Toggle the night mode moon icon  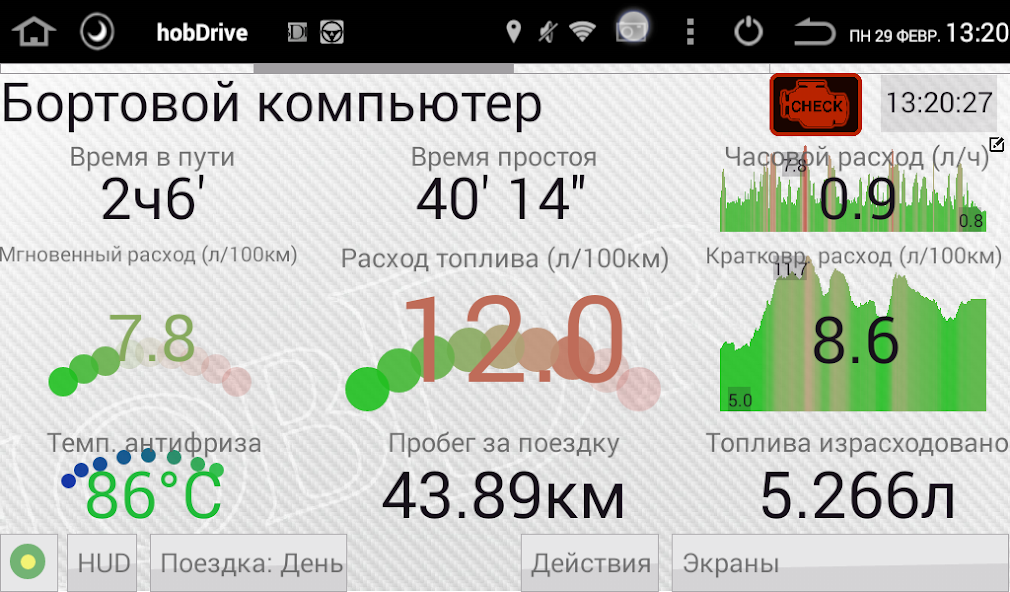pyautogui.click(x=97, y=32)
